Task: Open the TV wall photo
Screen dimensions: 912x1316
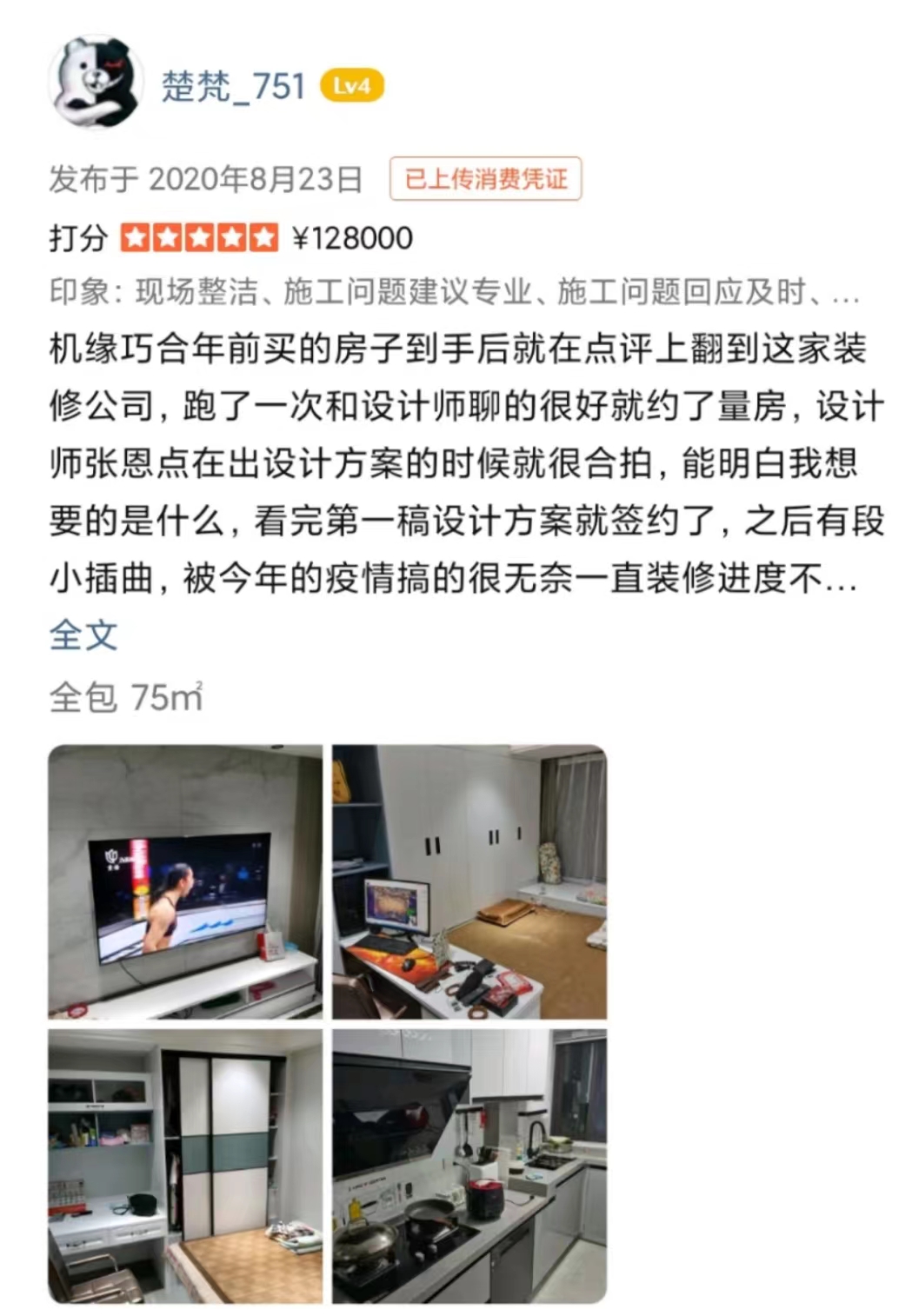Action: pos(185,881)
